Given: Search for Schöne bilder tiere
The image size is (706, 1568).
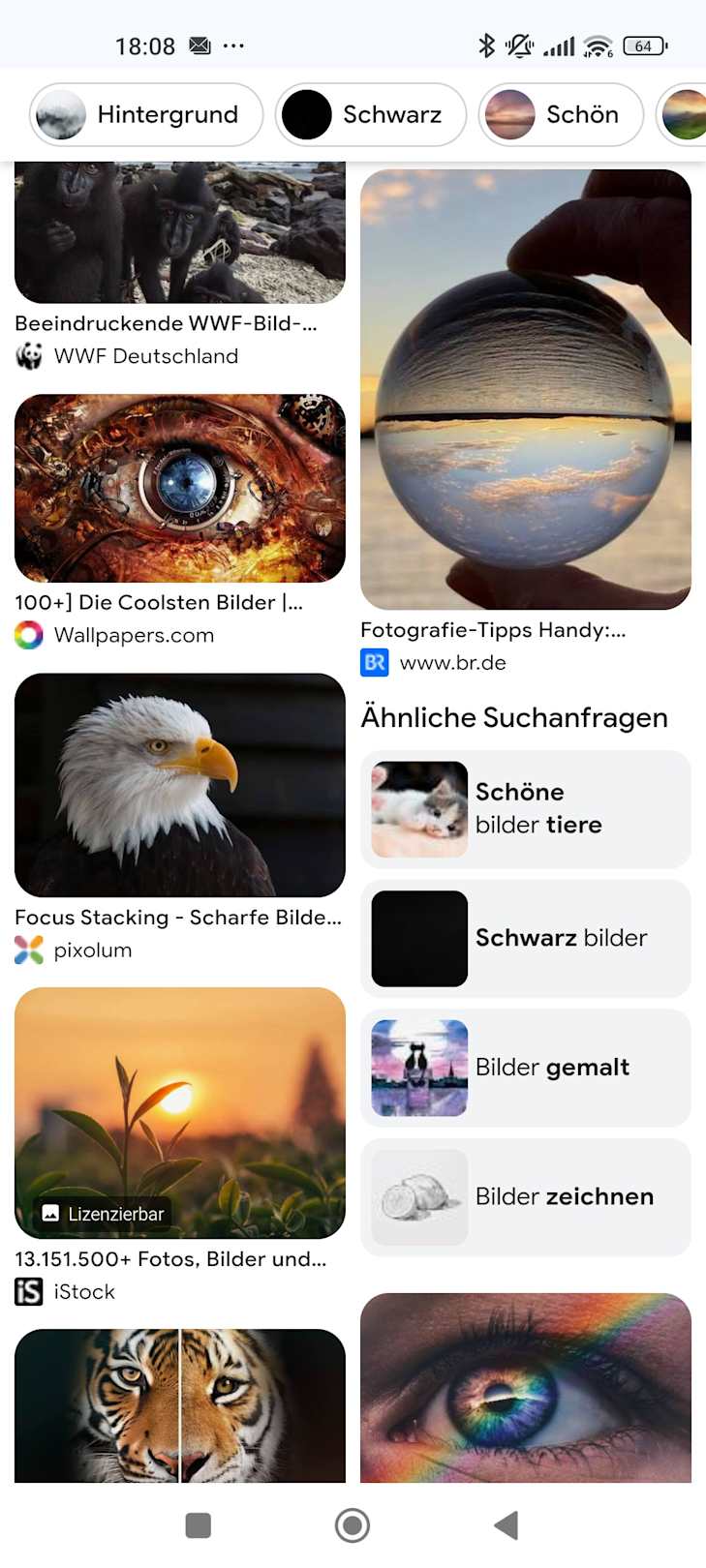Looking at the screenshot, I should pyautogui.click(x=525, y=809).
